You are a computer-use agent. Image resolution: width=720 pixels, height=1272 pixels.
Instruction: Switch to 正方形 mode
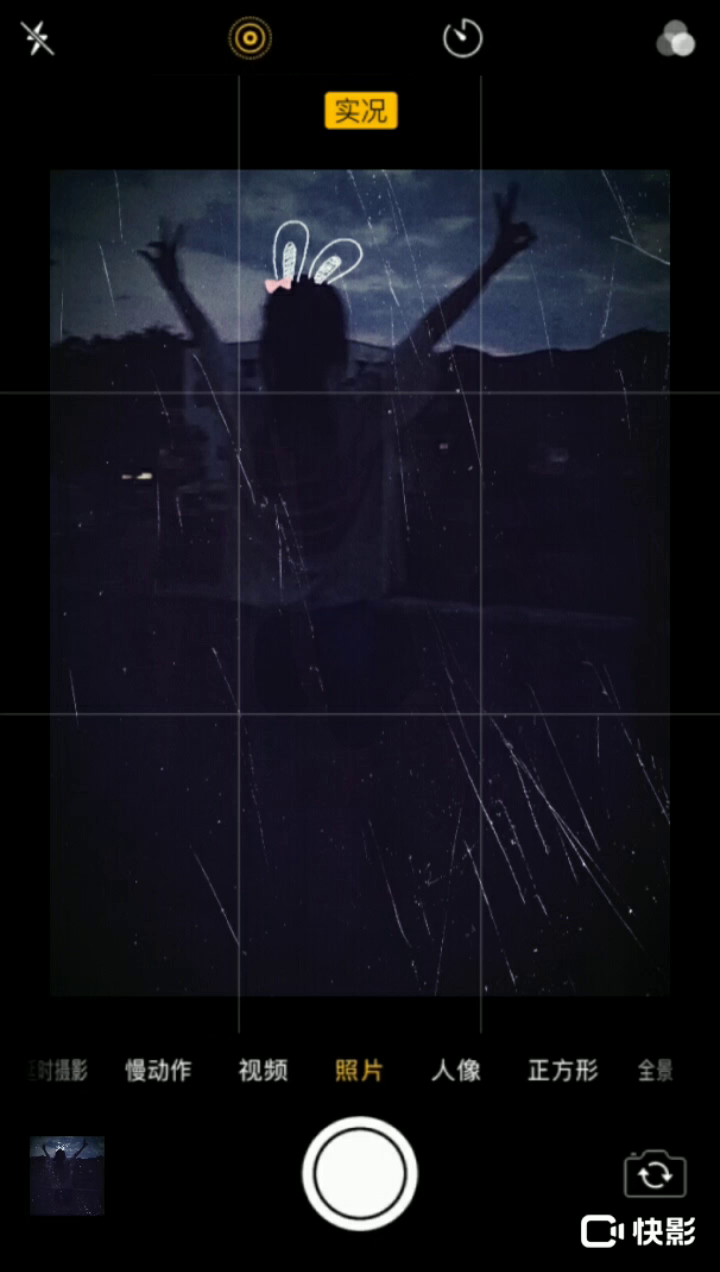point(562,1071)
